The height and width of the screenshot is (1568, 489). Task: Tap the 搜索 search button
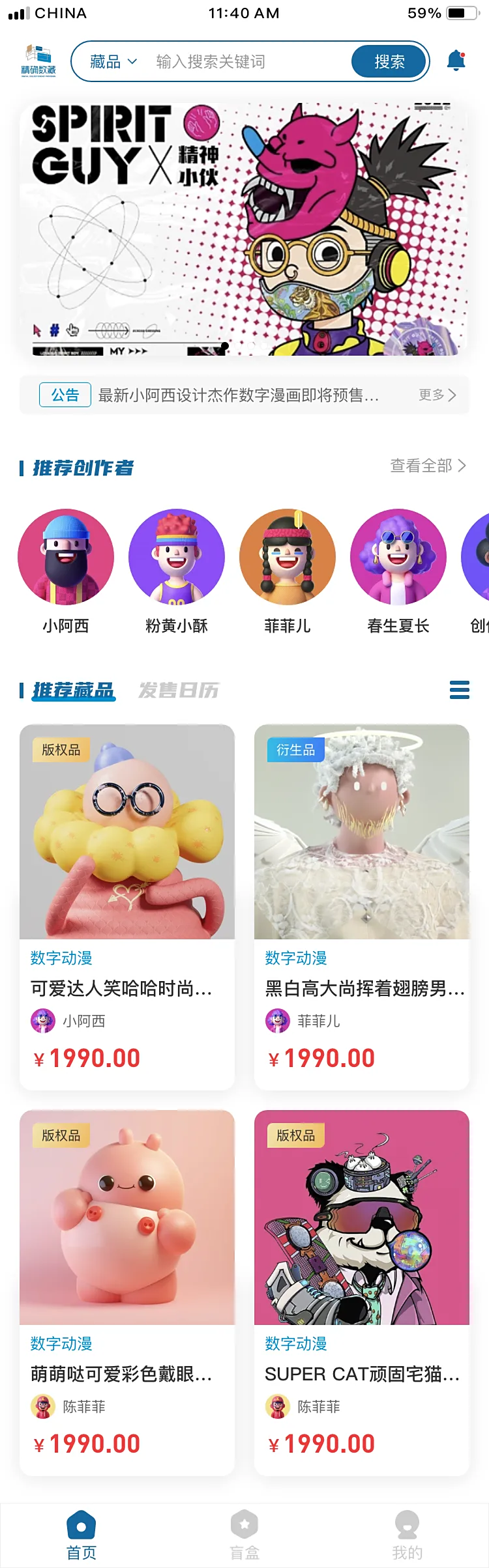(389, 62)
